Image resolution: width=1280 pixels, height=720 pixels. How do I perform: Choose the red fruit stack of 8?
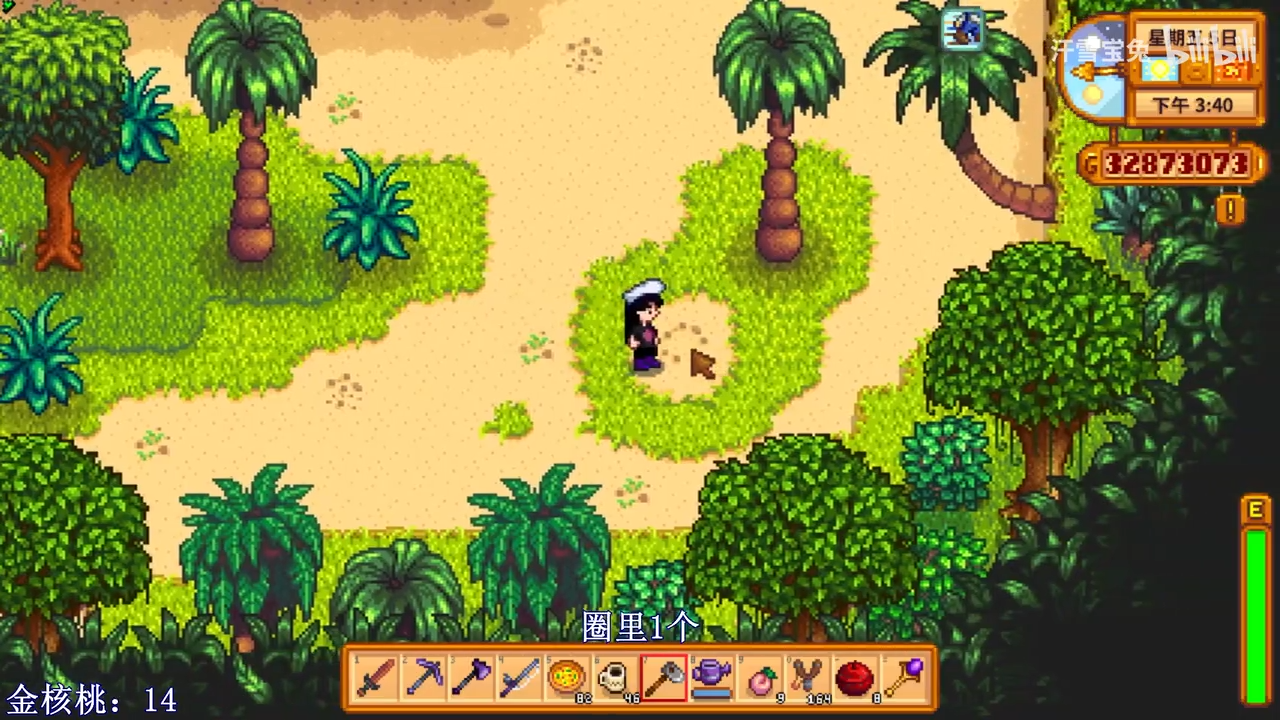pos(854,679)
